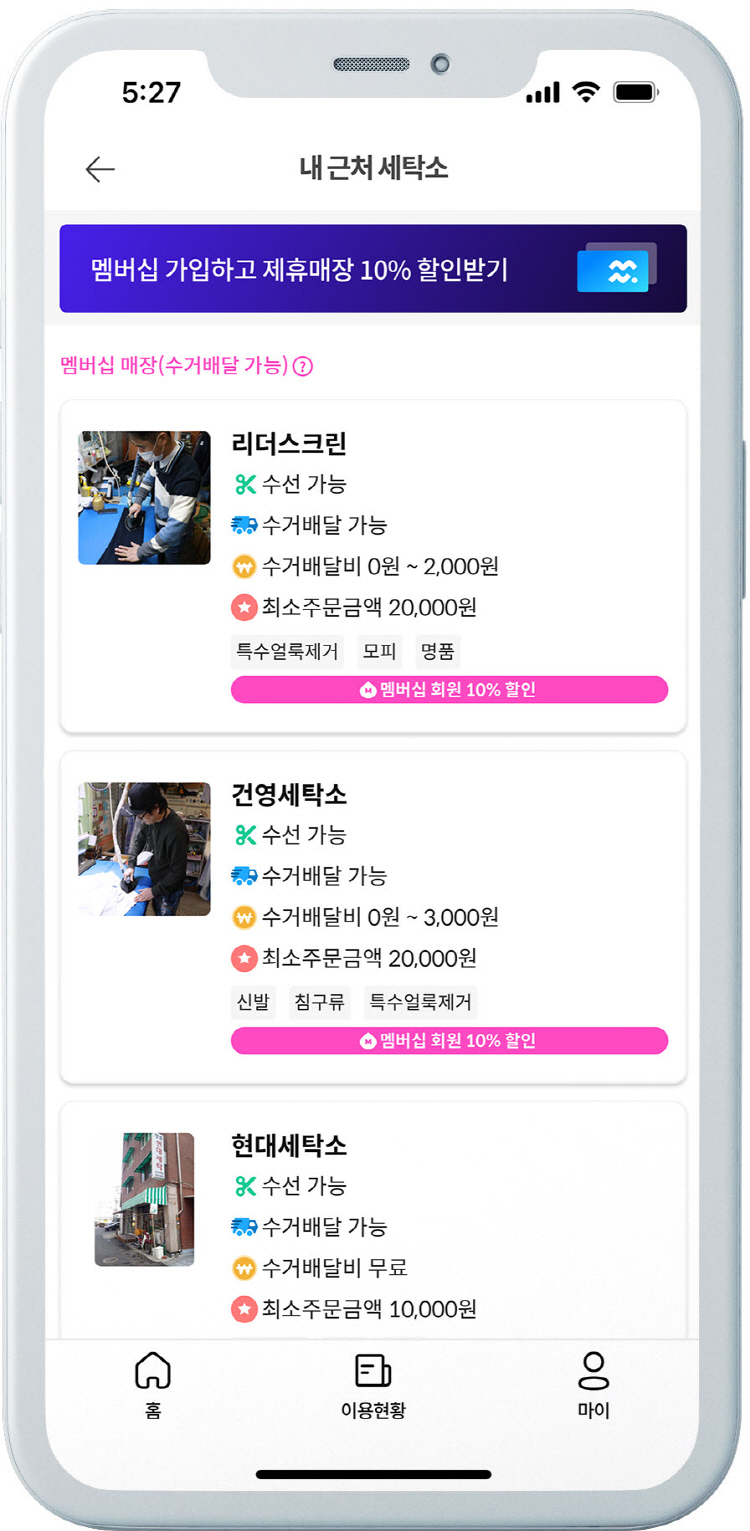Switch to the 이용현황 tab
This screenshot has width=750, height=1531.
373,1385
